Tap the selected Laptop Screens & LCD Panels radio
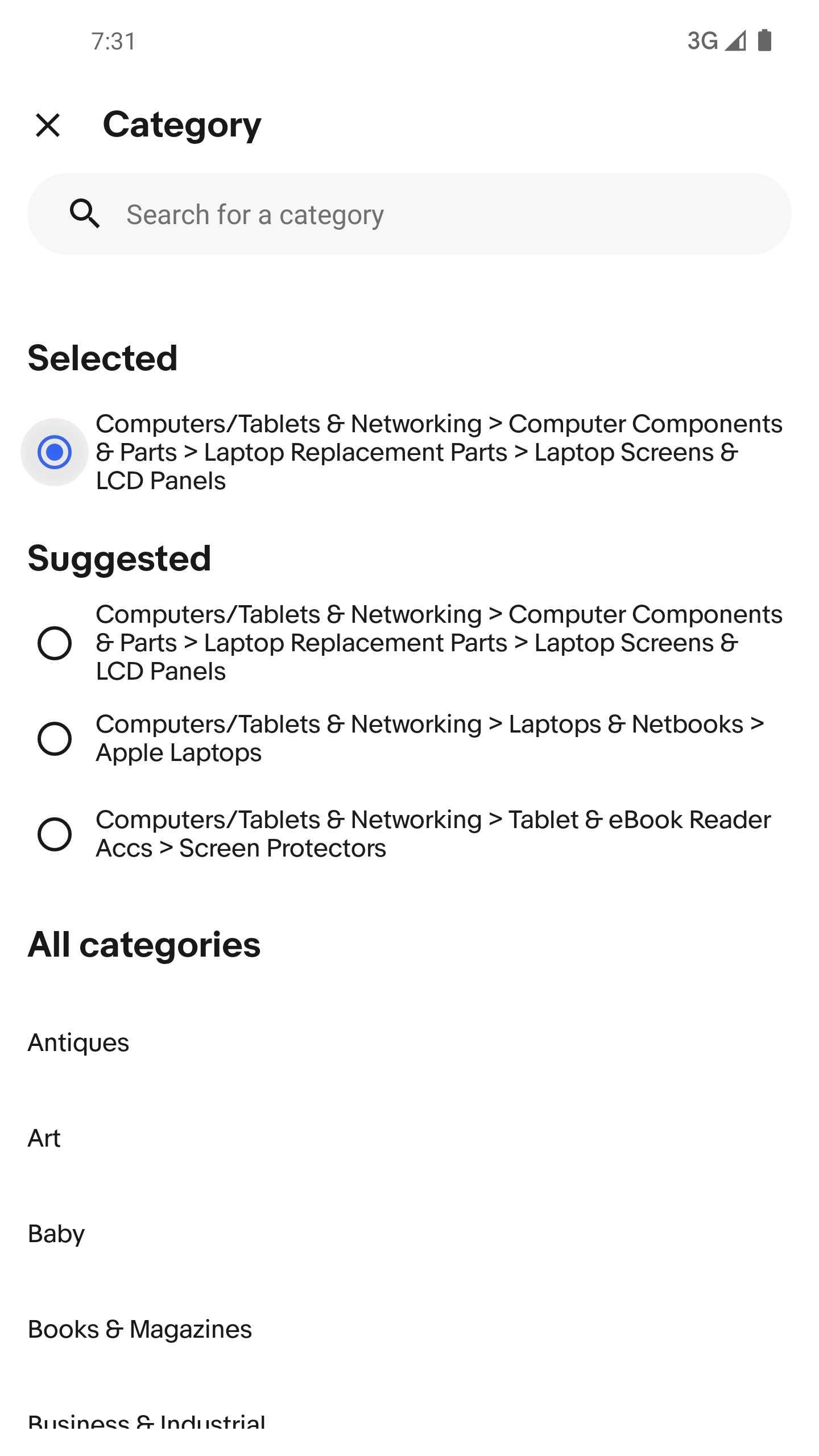Viewport: 819px width, 1456px height. coord(55,452)
